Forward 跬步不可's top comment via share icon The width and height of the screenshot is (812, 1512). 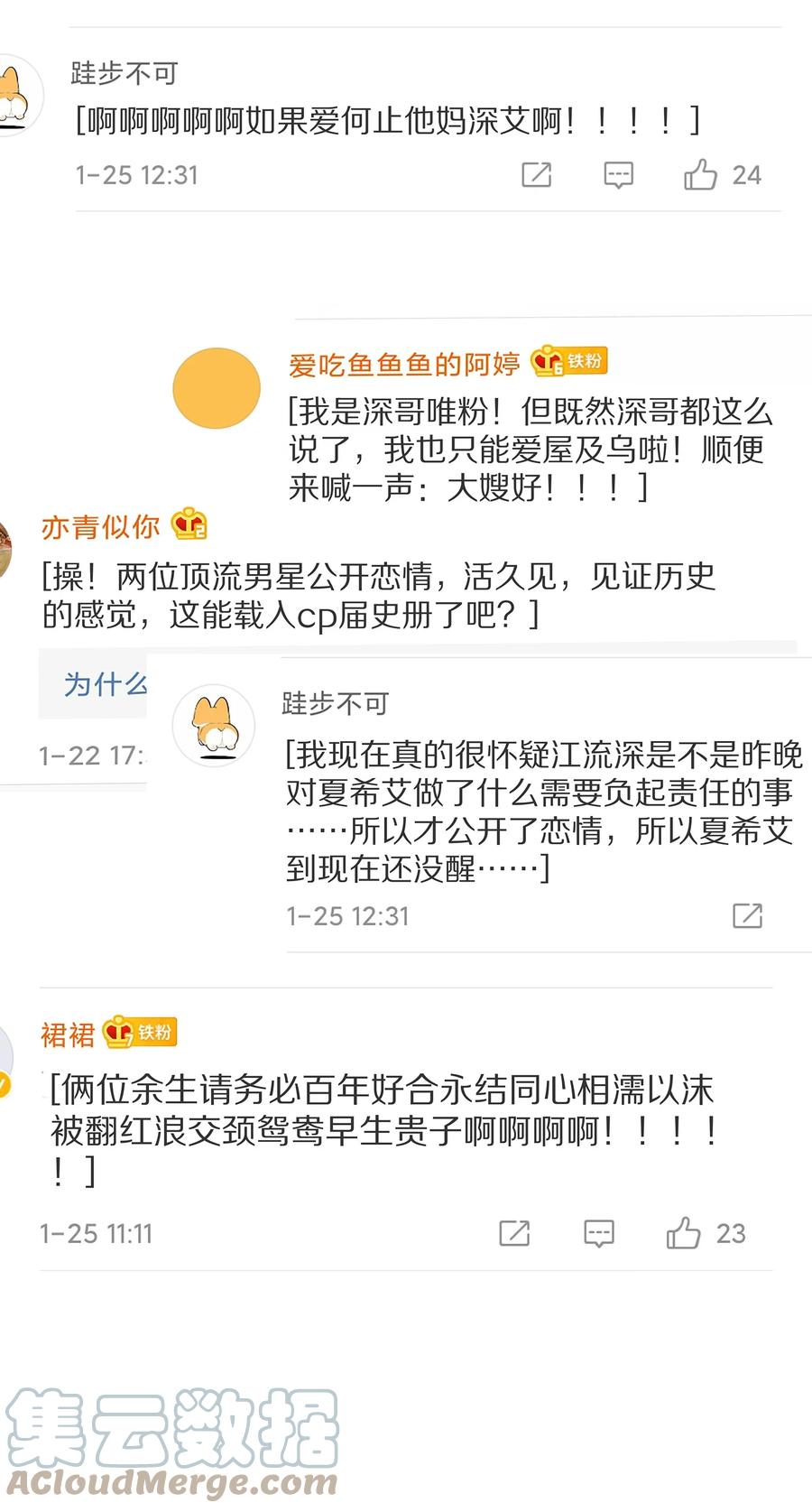[538, 175]
